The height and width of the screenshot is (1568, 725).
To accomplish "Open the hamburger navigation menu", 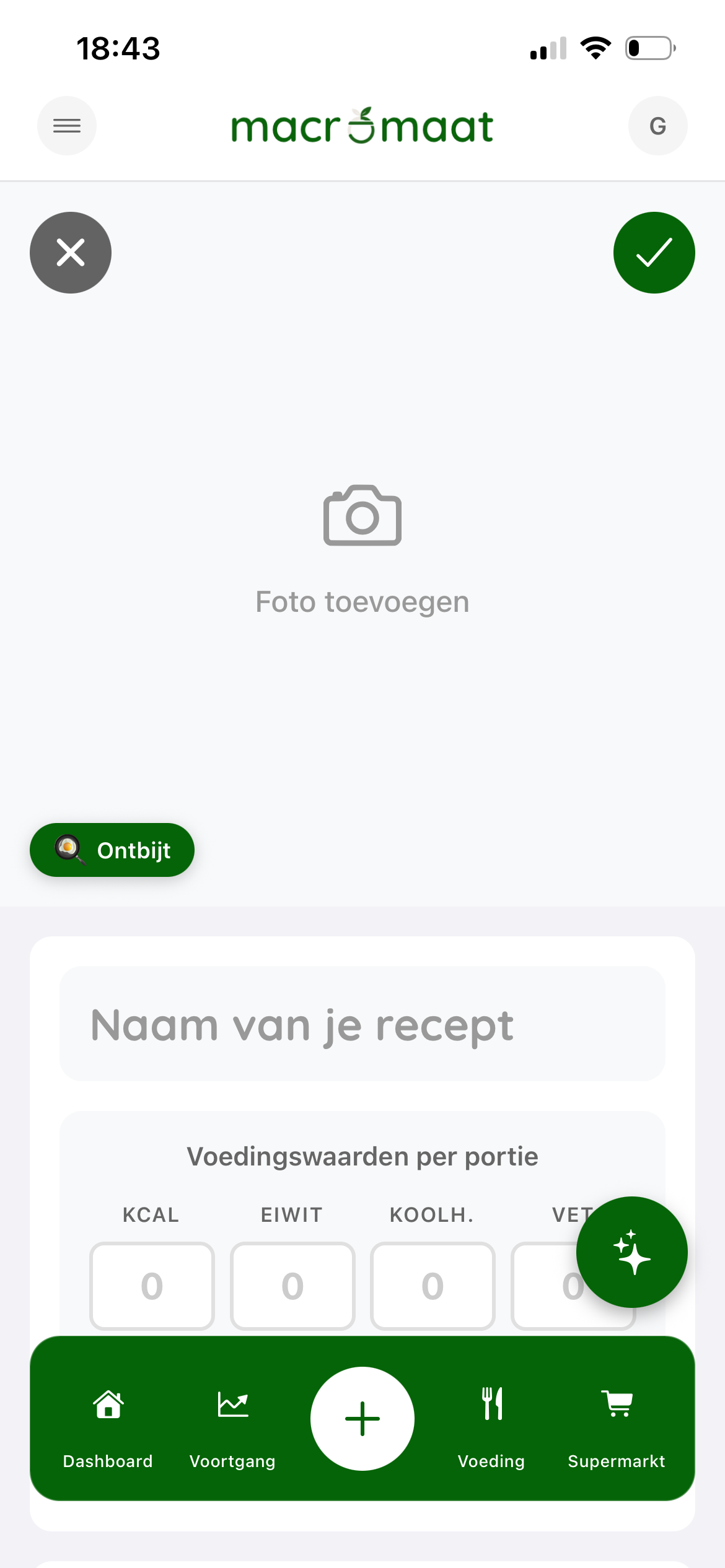I will point(66,125).
